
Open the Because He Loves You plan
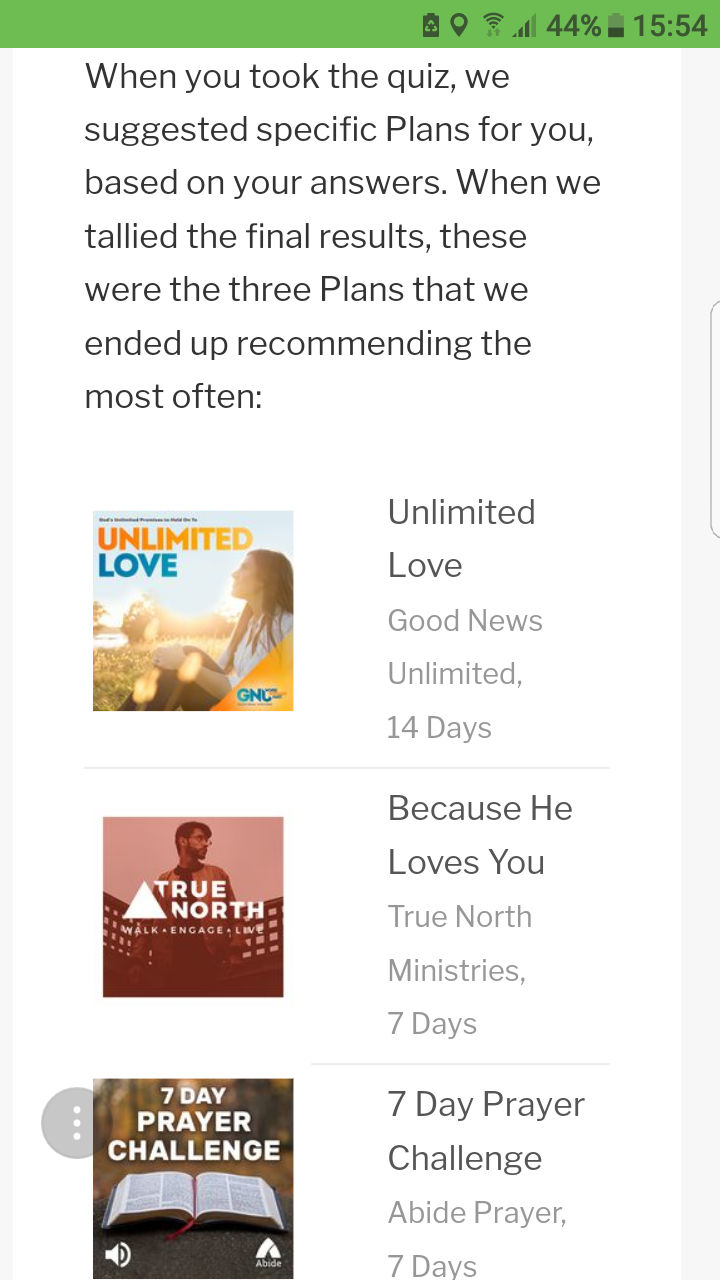[480, 835]
